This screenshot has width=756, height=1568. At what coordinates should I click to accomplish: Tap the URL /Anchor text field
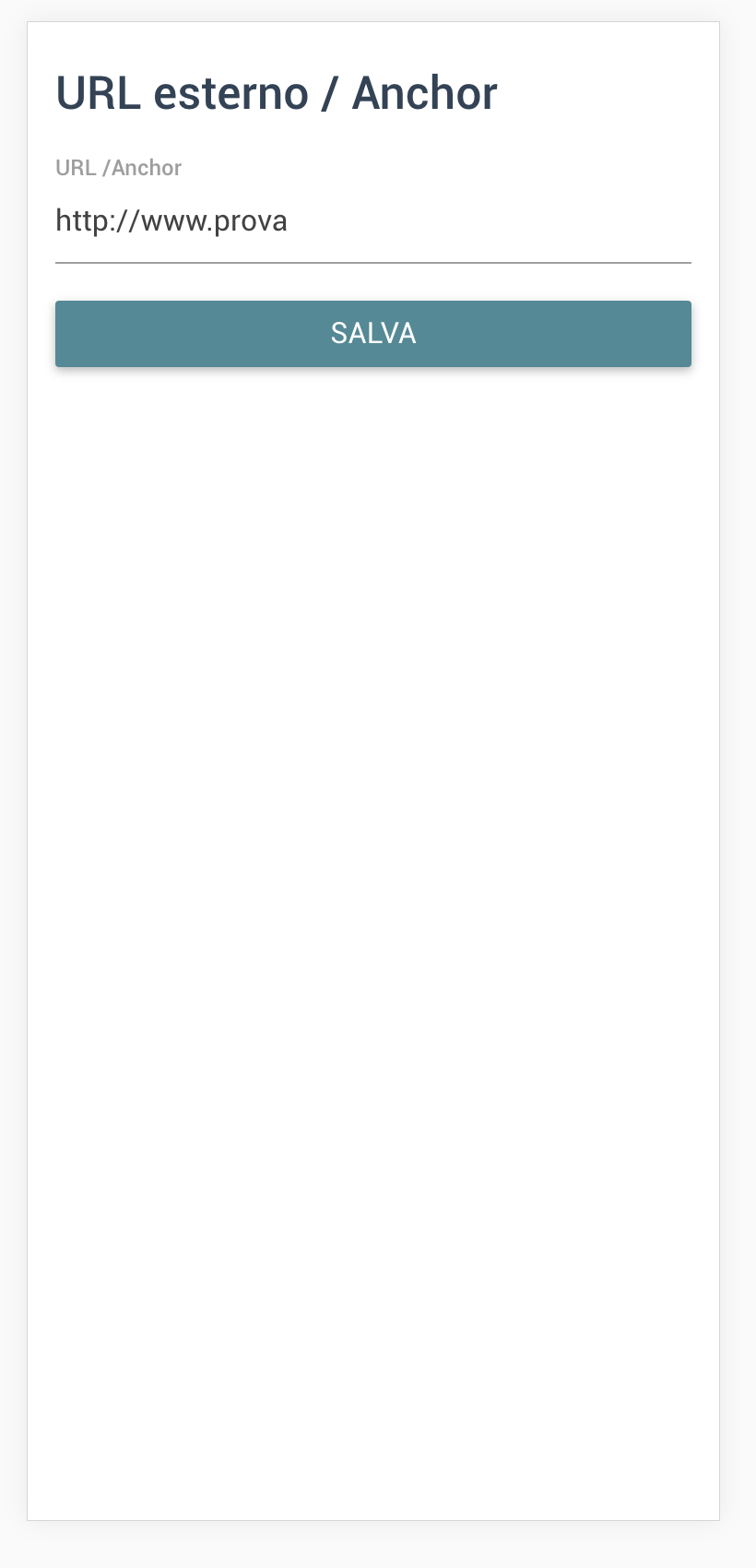(372, 222)
